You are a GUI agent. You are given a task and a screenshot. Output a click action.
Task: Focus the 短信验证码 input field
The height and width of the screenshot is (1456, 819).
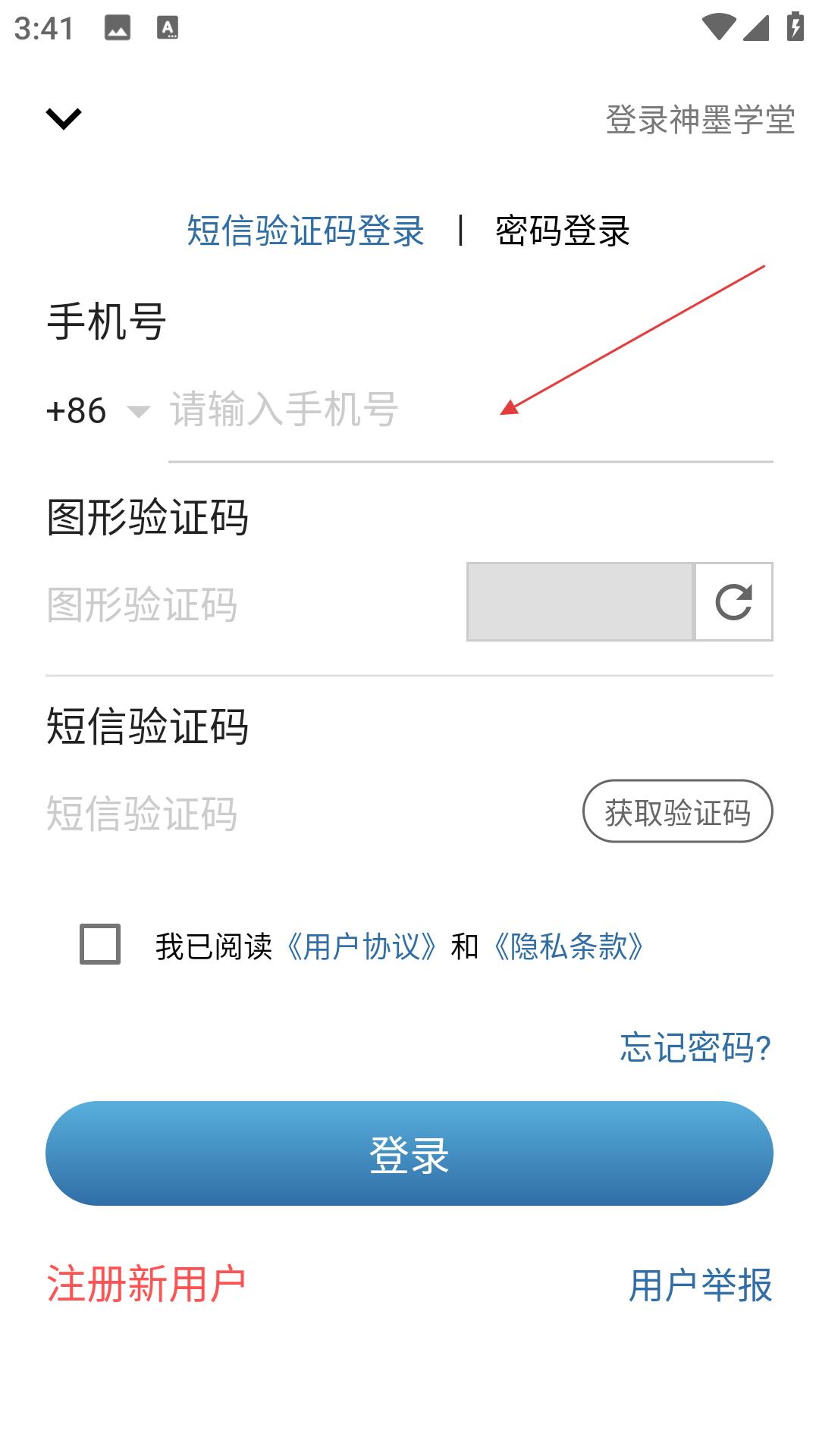coord(303,813)
